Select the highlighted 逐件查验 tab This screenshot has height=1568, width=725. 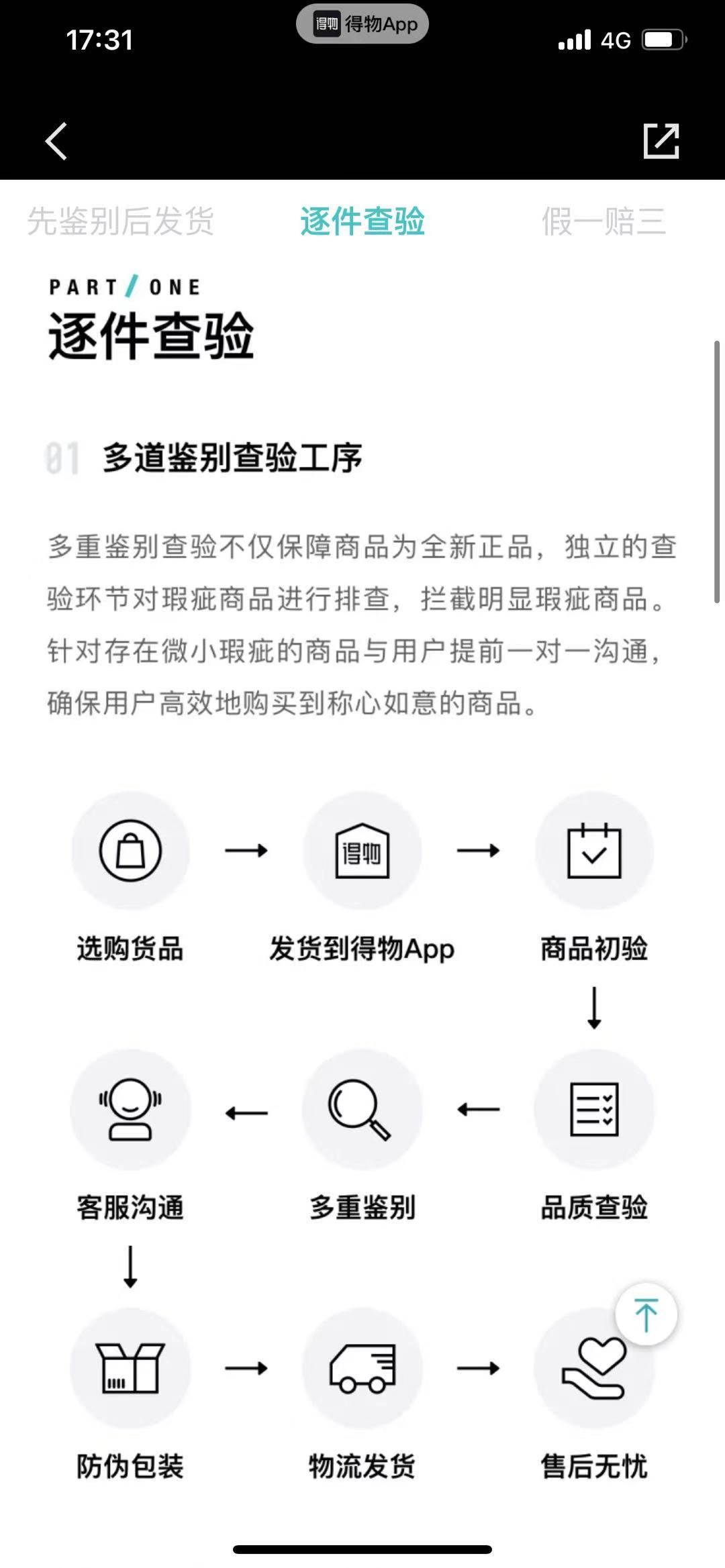tap(362, 223)
